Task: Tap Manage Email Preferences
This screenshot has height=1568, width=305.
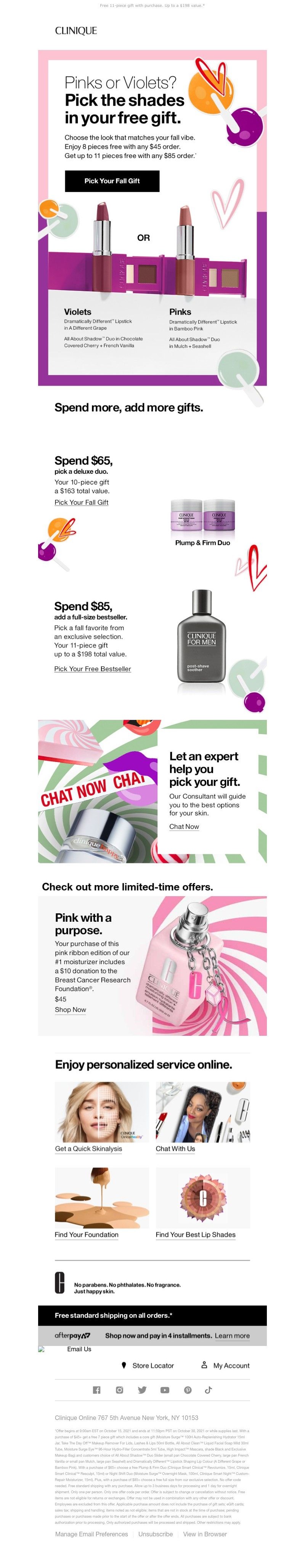Action: (x=91, y=1534)
